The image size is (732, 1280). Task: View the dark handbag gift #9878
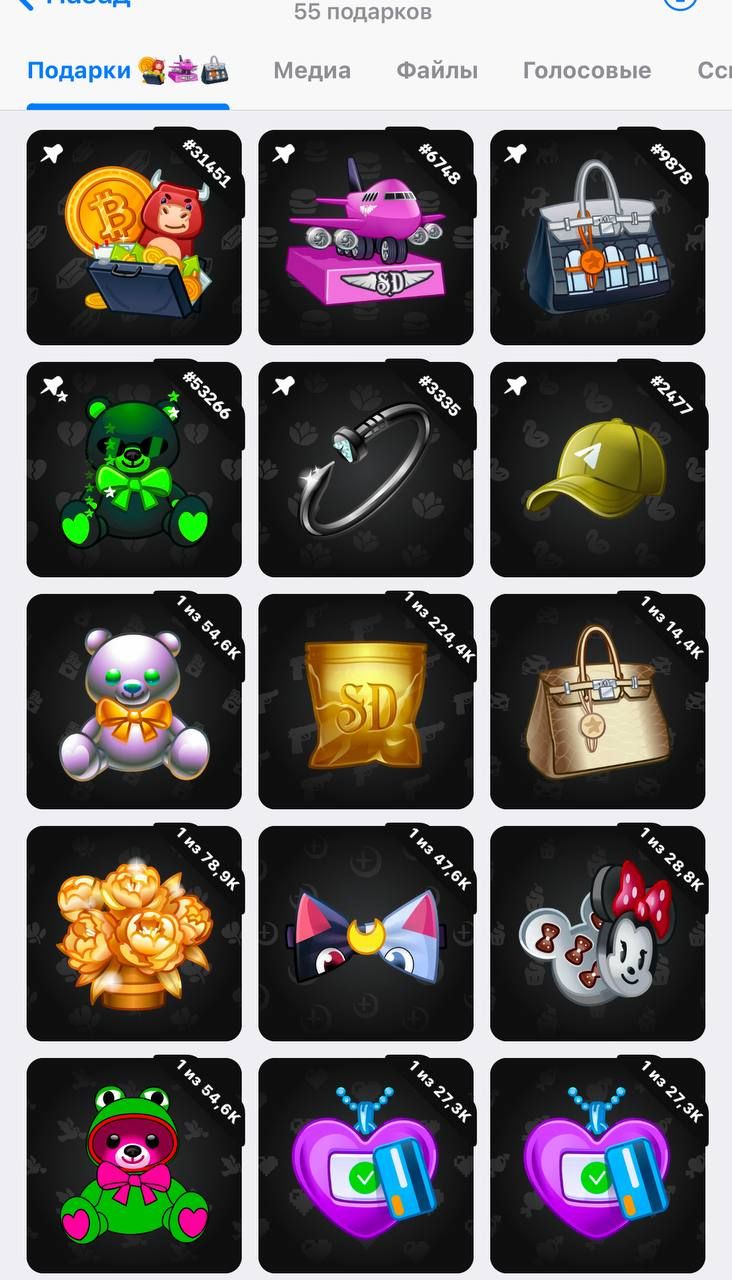[x=597, y=238]
